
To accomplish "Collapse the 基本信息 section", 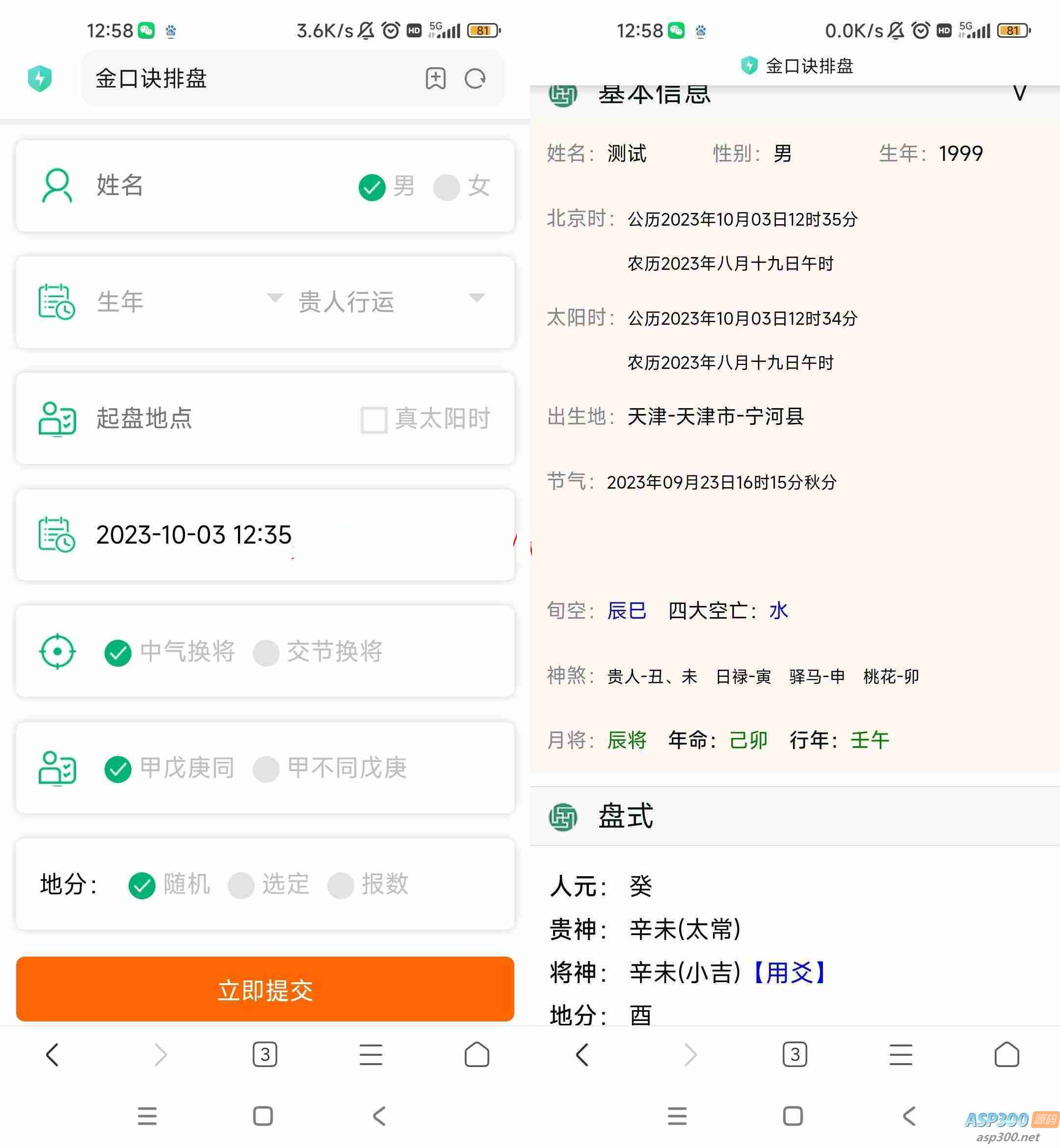I will click(1019, 93).
